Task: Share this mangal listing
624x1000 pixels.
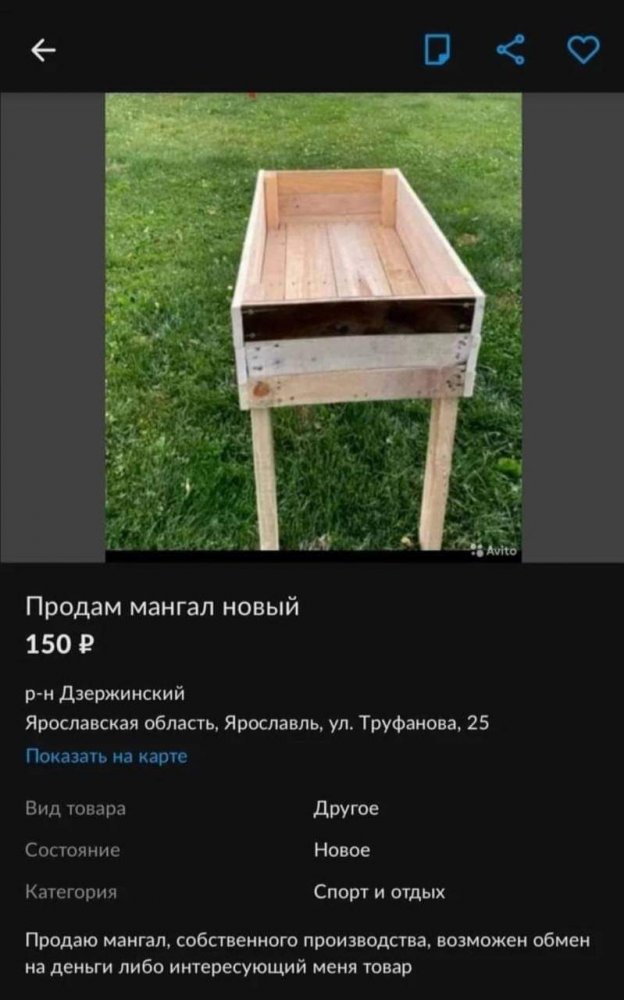Action: [x=511, y=49]
